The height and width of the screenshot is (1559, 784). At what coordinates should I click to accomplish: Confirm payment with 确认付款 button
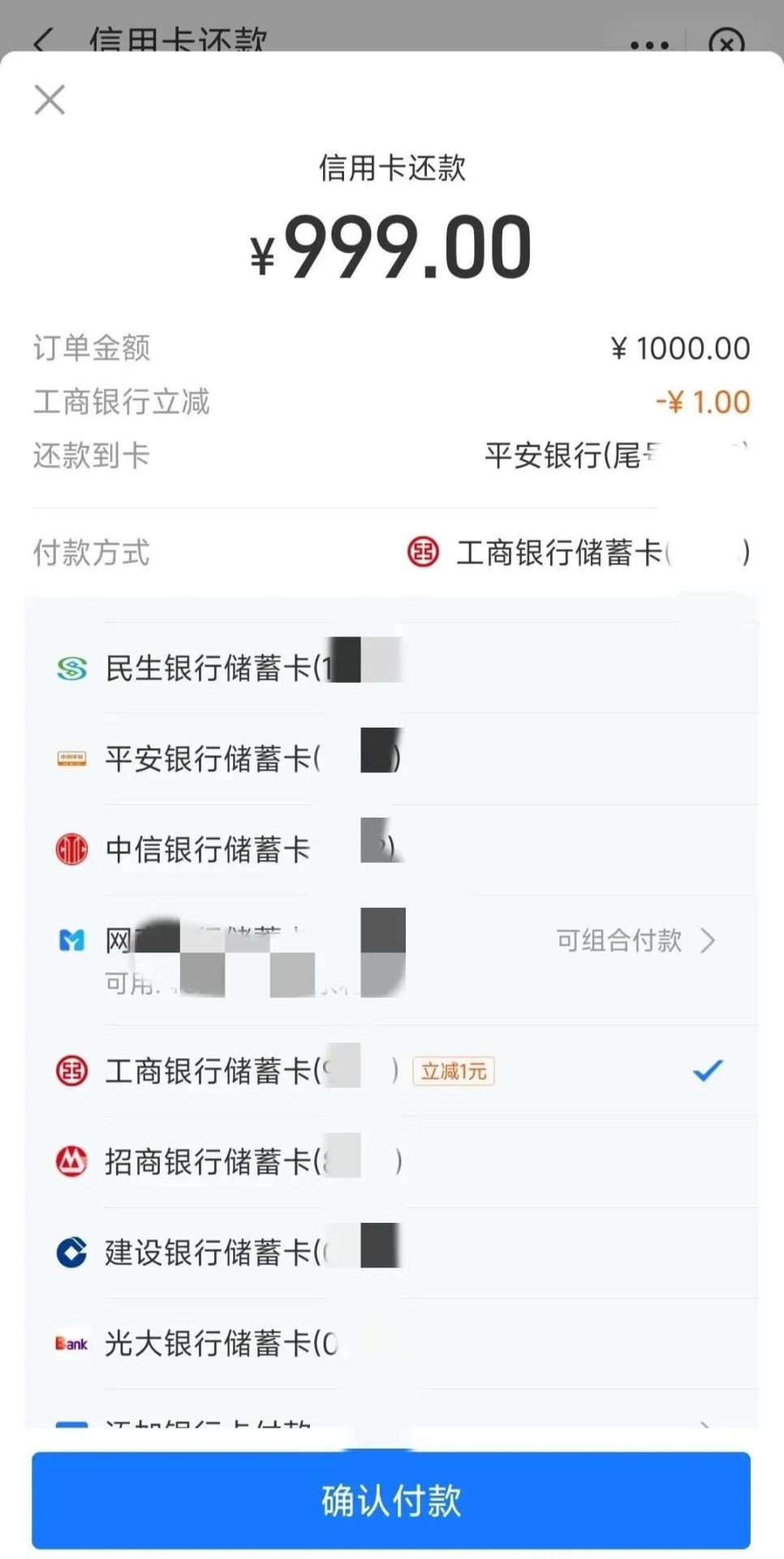point(391,1500)
